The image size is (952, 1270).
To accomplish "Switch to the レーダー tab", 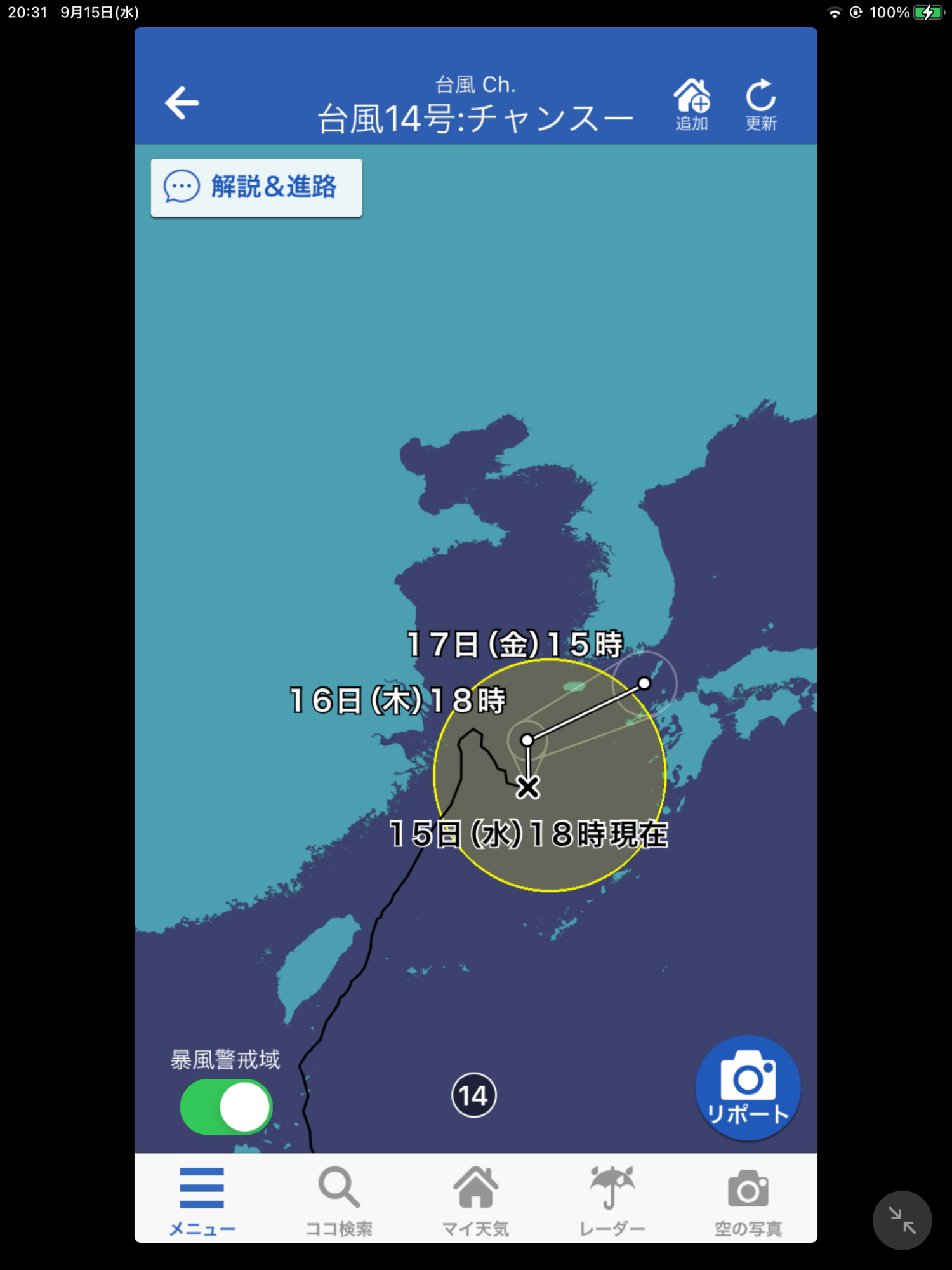I will click(612, 1200).
